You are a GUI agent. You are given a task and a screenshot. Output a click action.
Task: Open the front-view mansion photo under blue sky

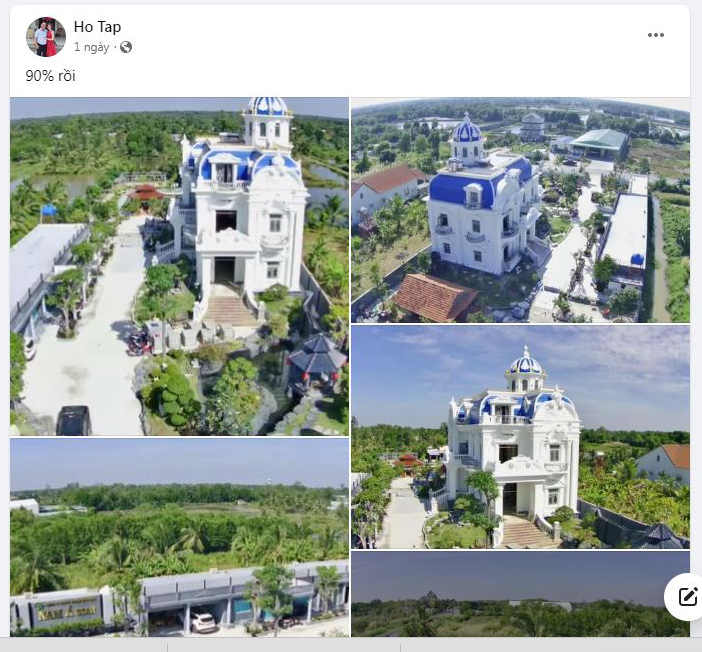click(x=520, y=436)
